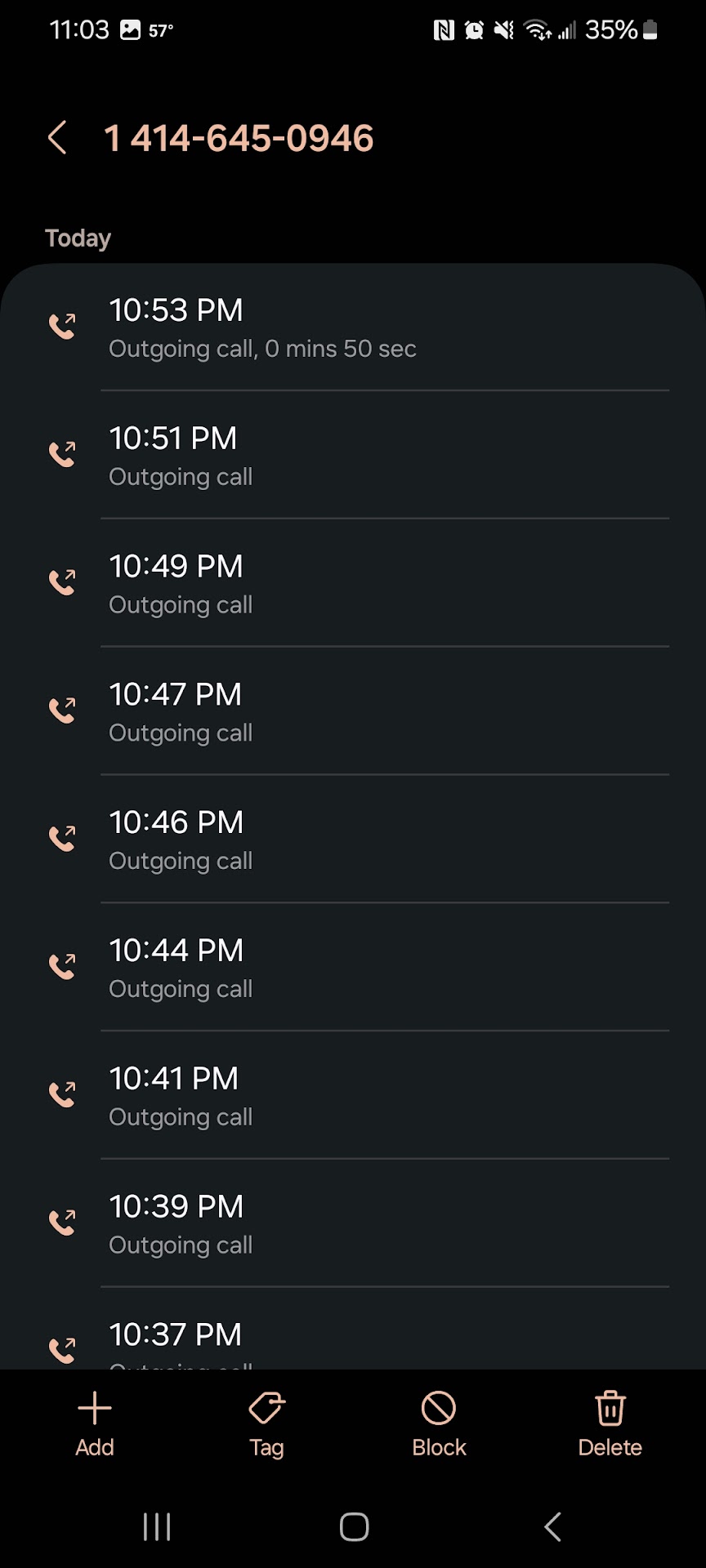Select the 10:44 PM outgoing call
Image resolution: width=706 pixels, height=1568 pixels.
tap(353, 969)
